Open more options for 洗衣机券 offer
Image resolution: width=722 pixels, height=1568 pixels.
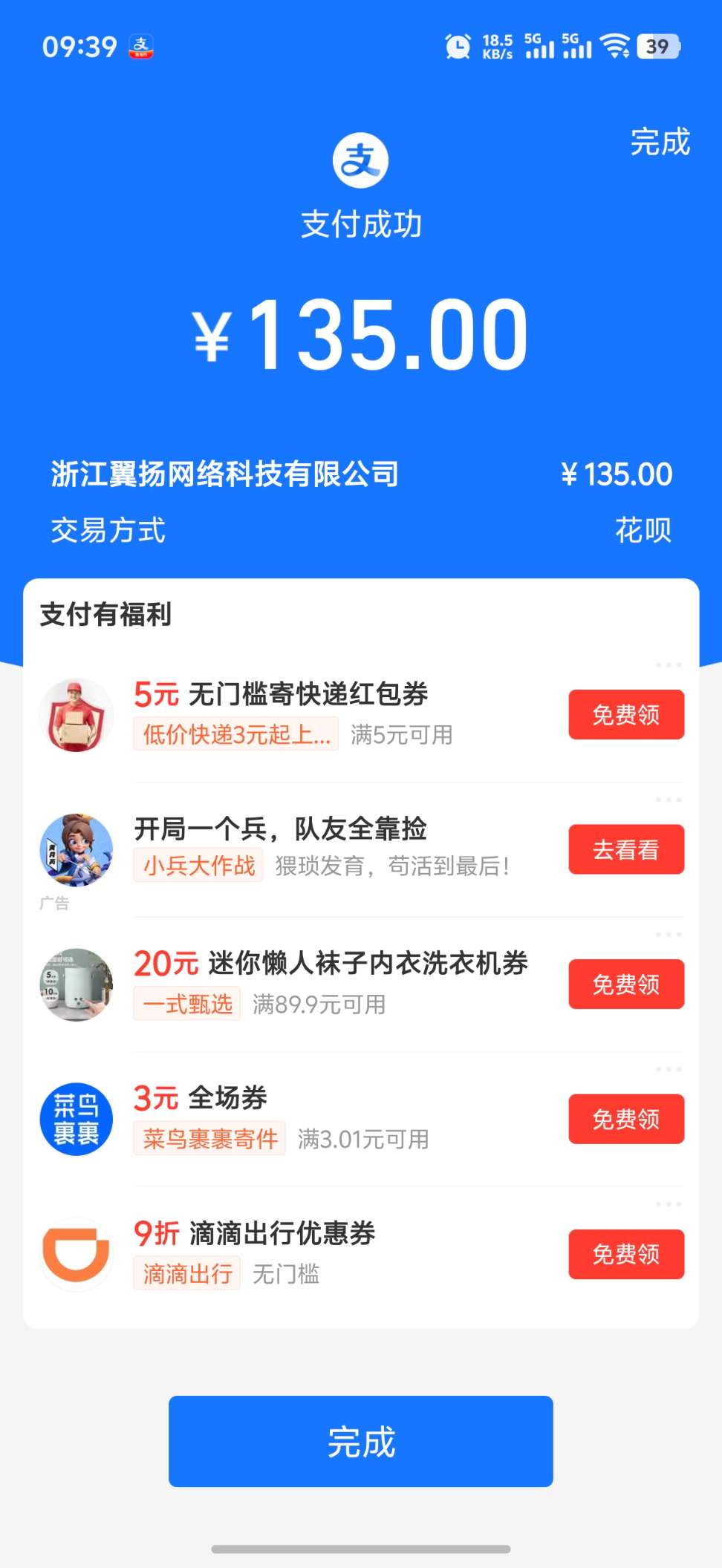[669, 935]
